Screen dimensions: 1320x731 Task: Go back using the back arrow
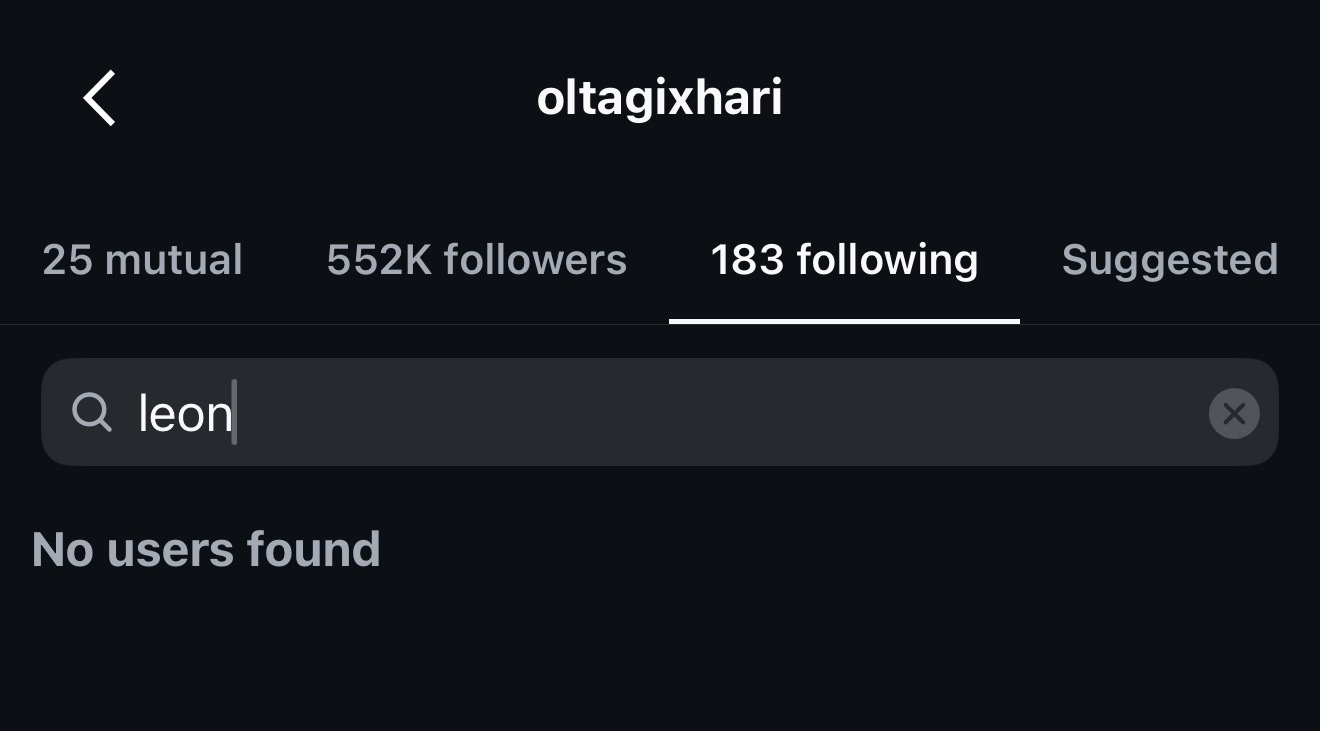click(99, 98)
